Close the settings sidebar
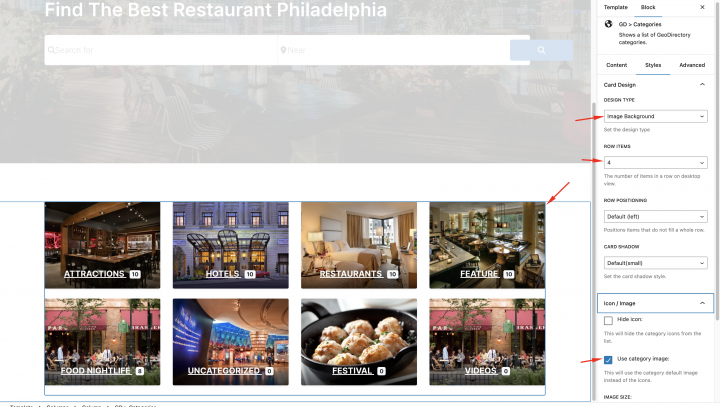This screenshot has height=407, width=720. 704,6
